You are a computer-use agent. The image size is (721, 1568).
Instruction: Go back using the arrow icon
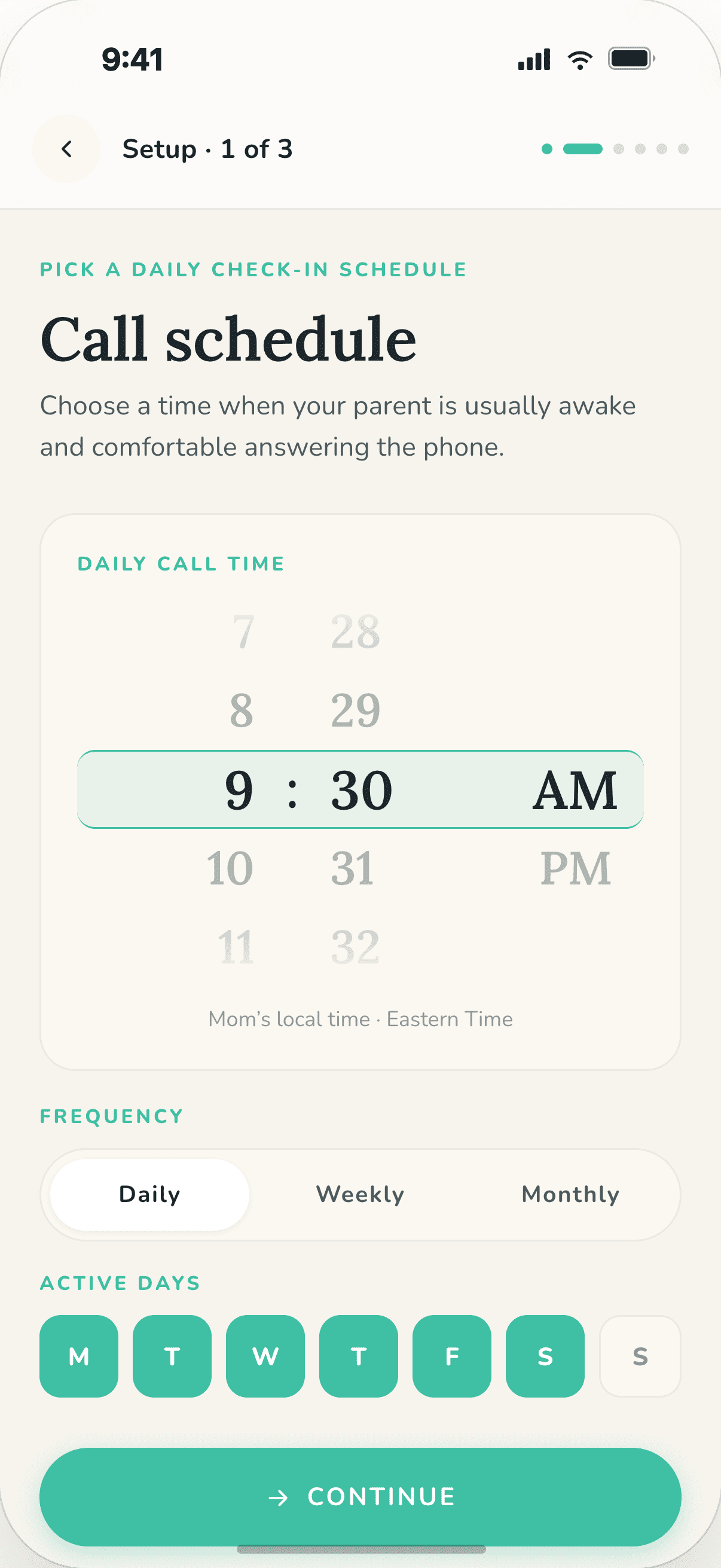point(66,149)
